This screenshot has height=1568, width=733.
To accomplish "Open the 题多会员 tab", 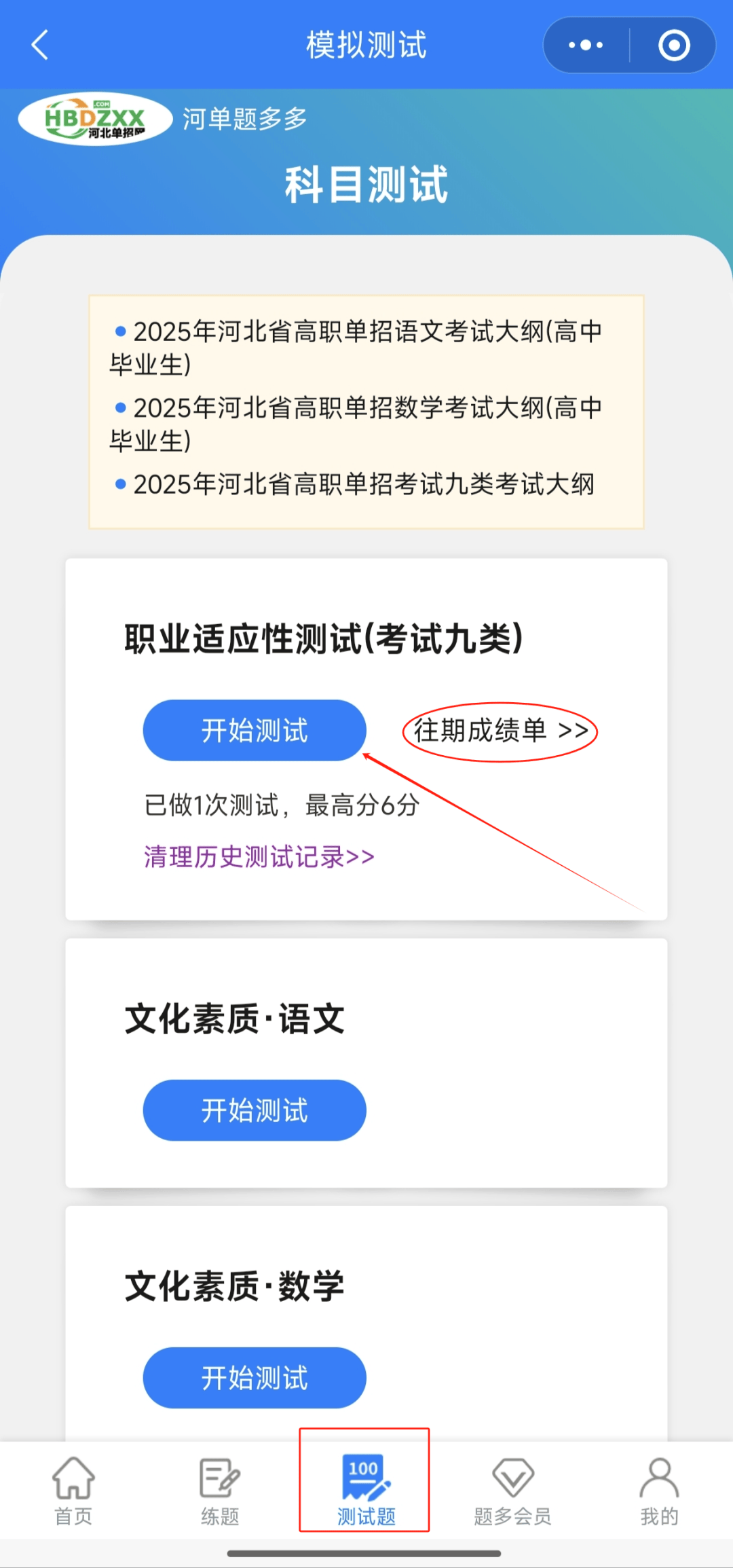I will click(512, 1491).
